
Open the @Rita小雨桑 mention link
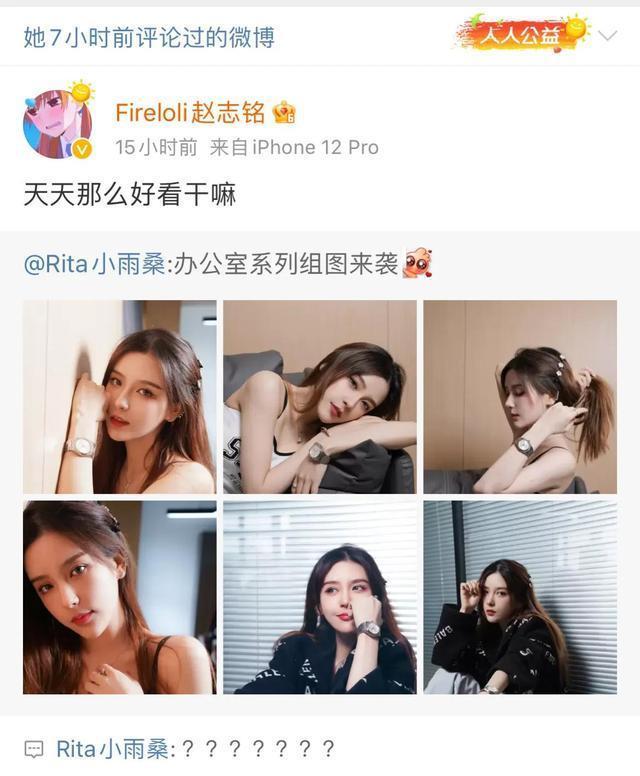coord(96,264)
